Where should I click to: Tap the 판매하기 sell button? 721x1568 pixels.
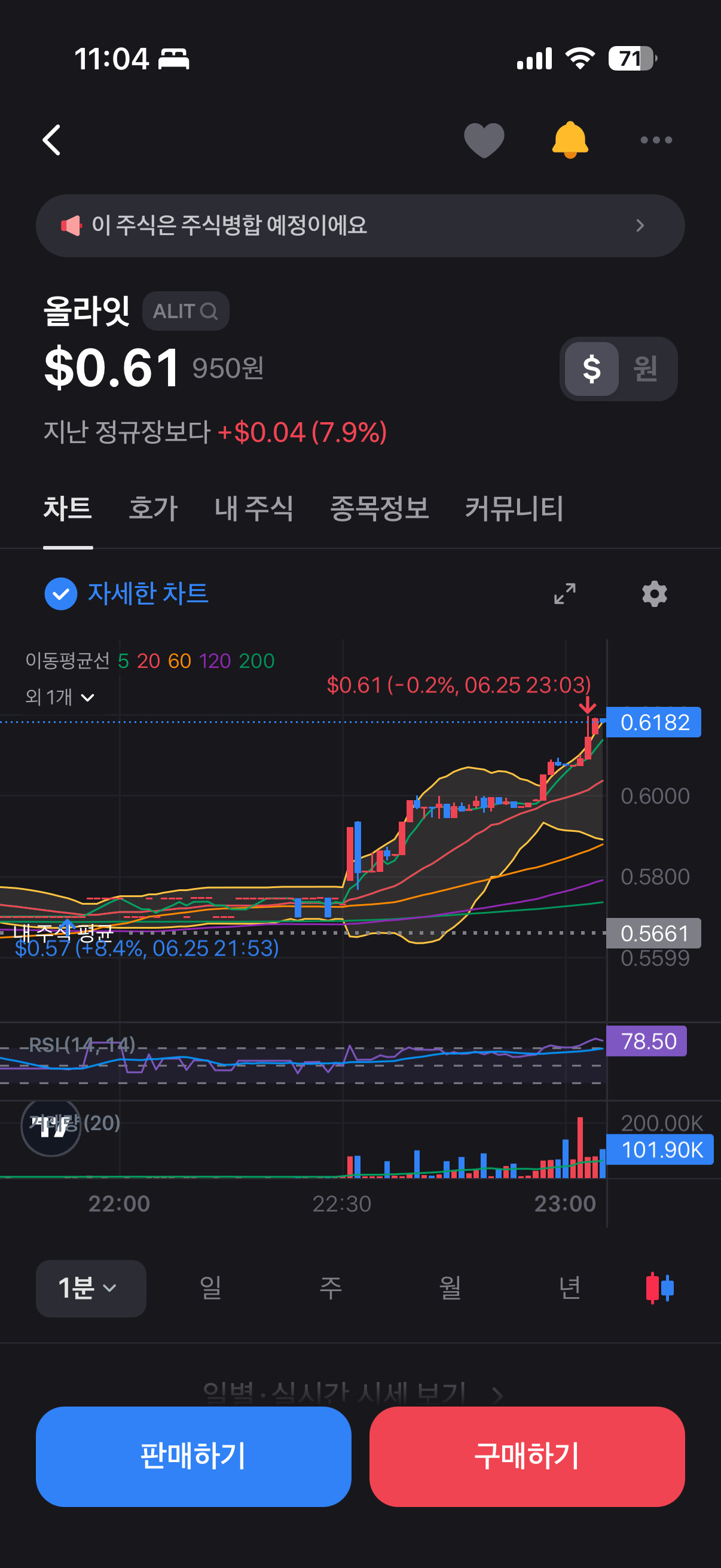[194, 1457]
